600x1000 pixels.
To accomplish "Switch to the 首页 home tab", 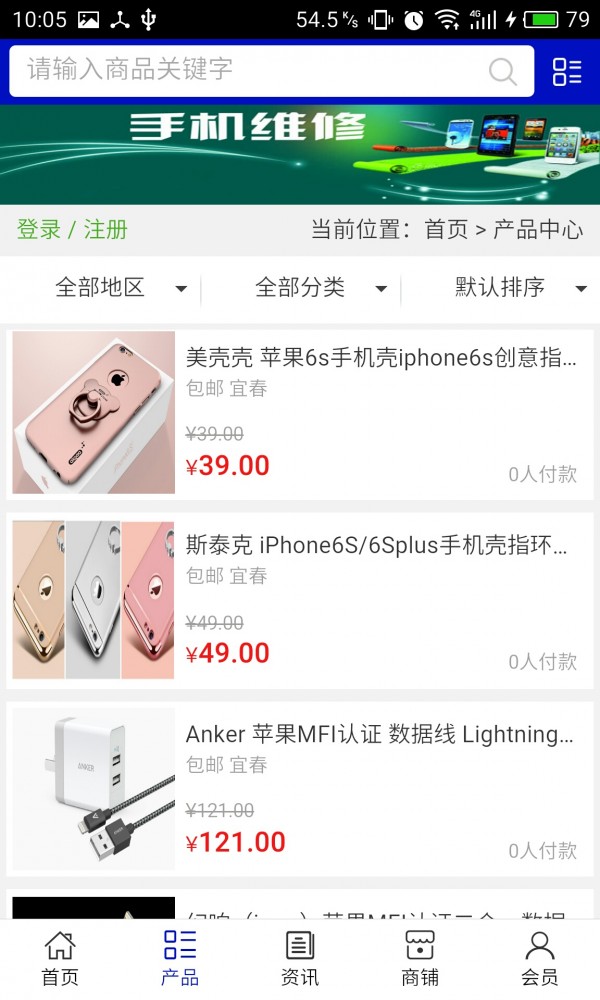I will (x=60, y=958).
